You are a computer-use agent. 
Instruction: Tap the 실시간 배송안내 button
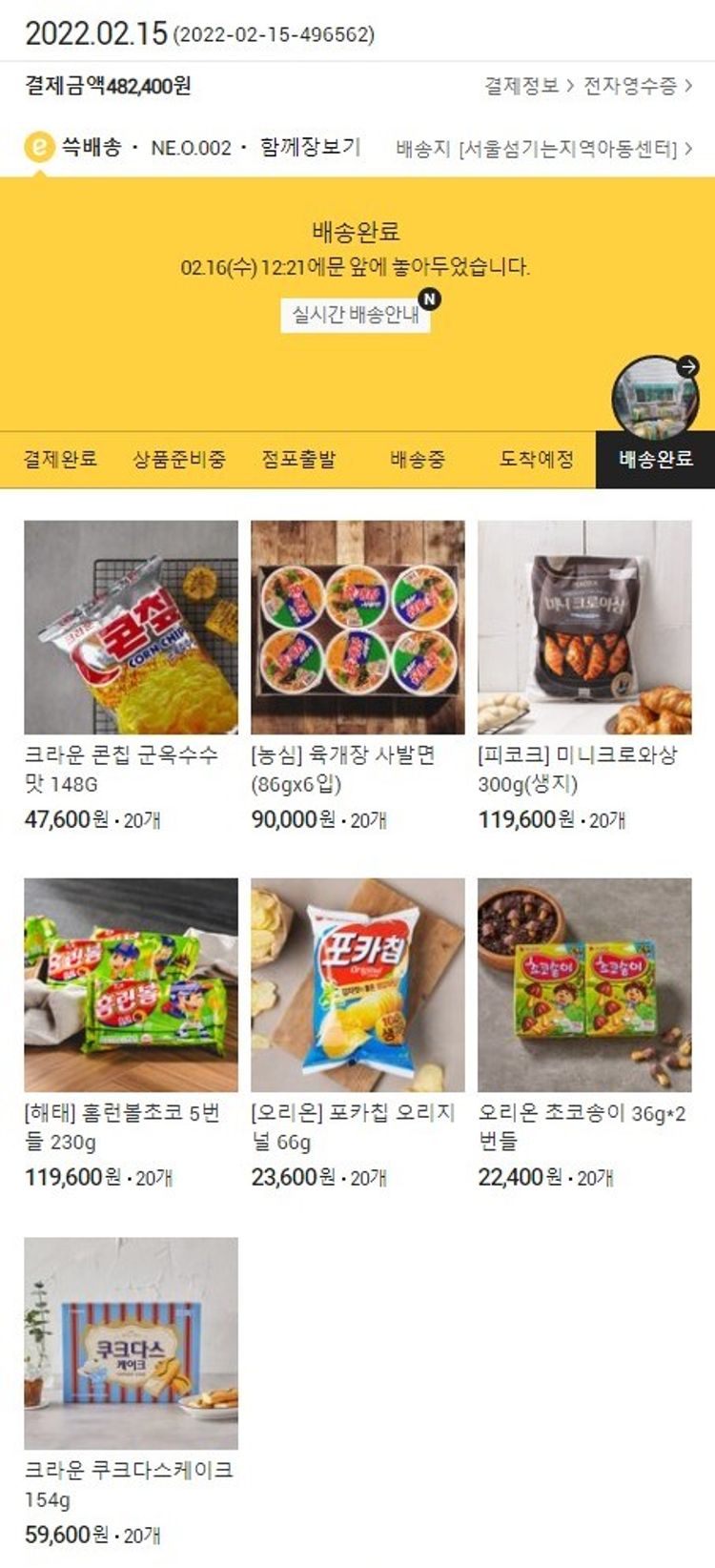pyautogui.click(x=356, y=315)
